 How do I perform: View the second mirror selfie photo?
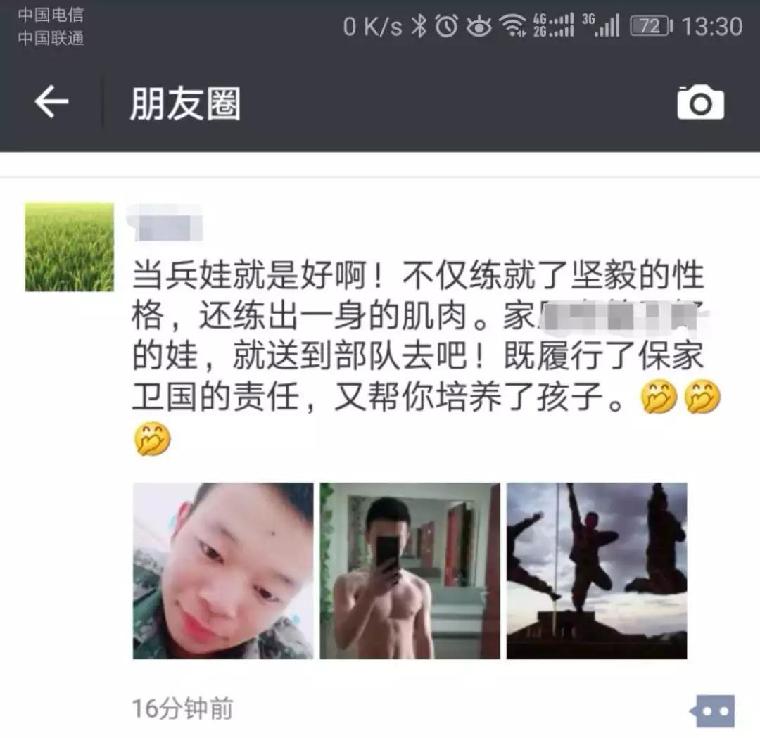(x=410, y=571)
